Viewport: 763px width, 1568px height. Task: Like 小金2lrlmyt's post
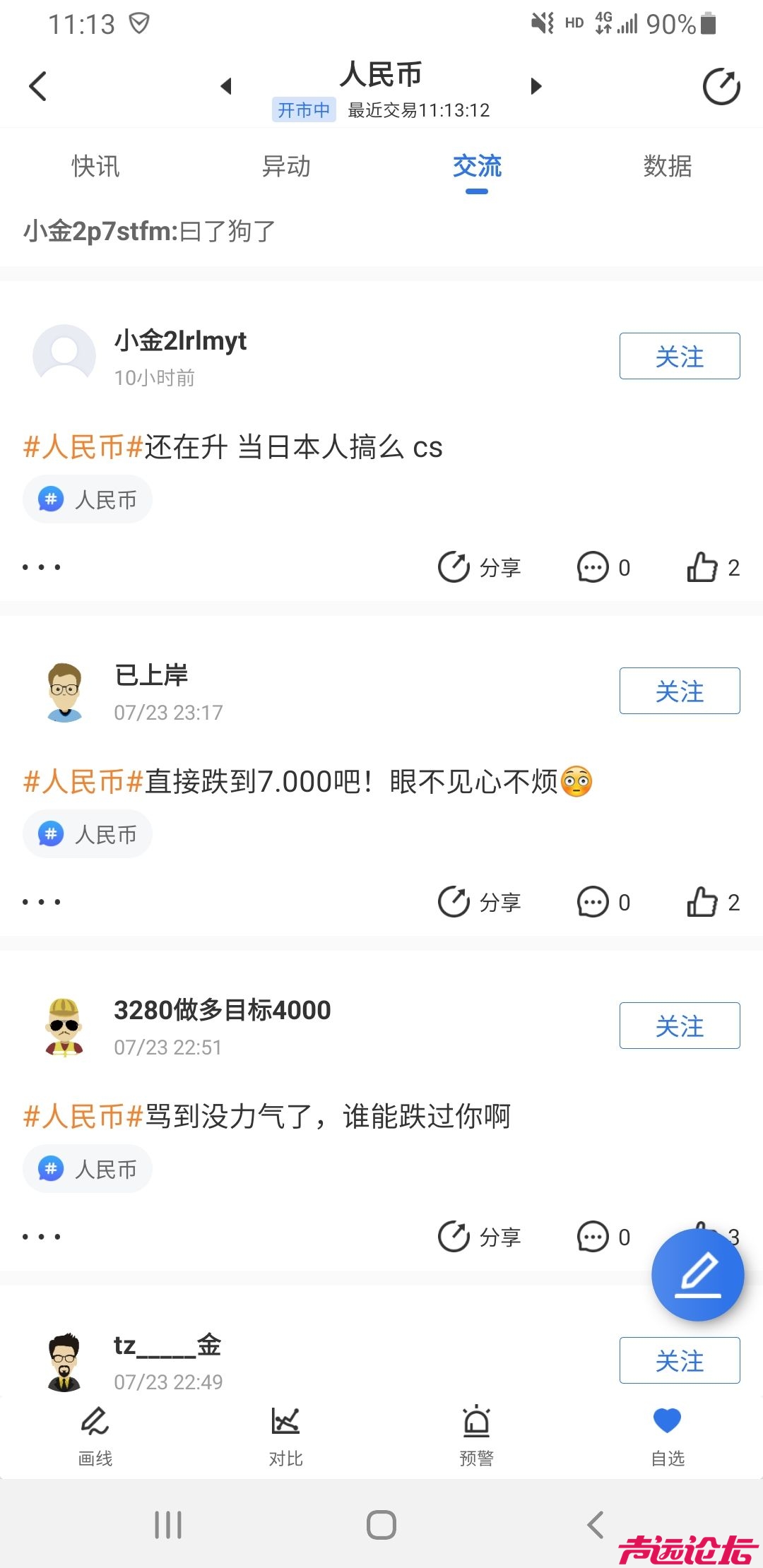point(712,567)
